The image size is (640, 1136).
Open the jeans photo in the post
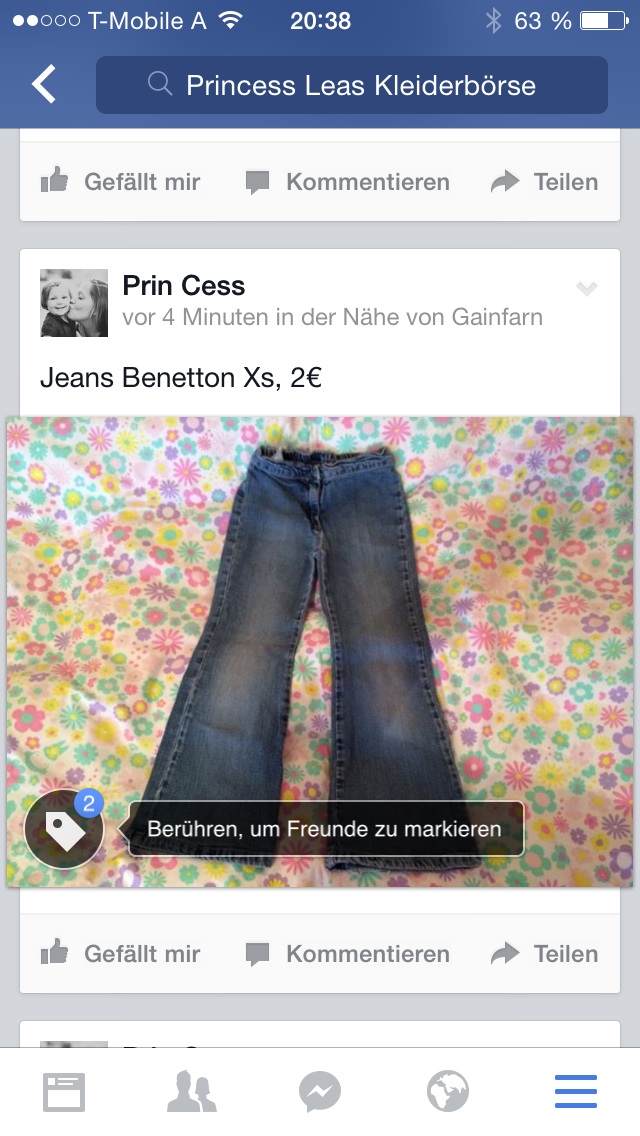click(x=320, y=651)
